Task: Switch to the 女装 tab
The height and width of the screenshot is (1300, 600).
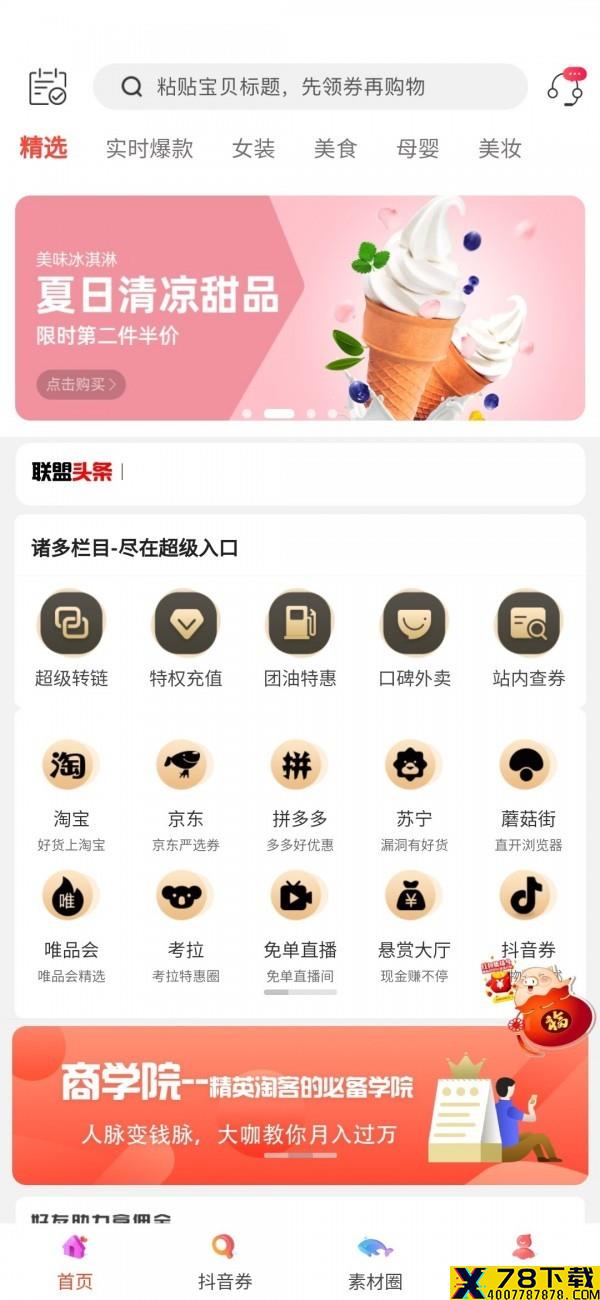Action: coord(253,149)
